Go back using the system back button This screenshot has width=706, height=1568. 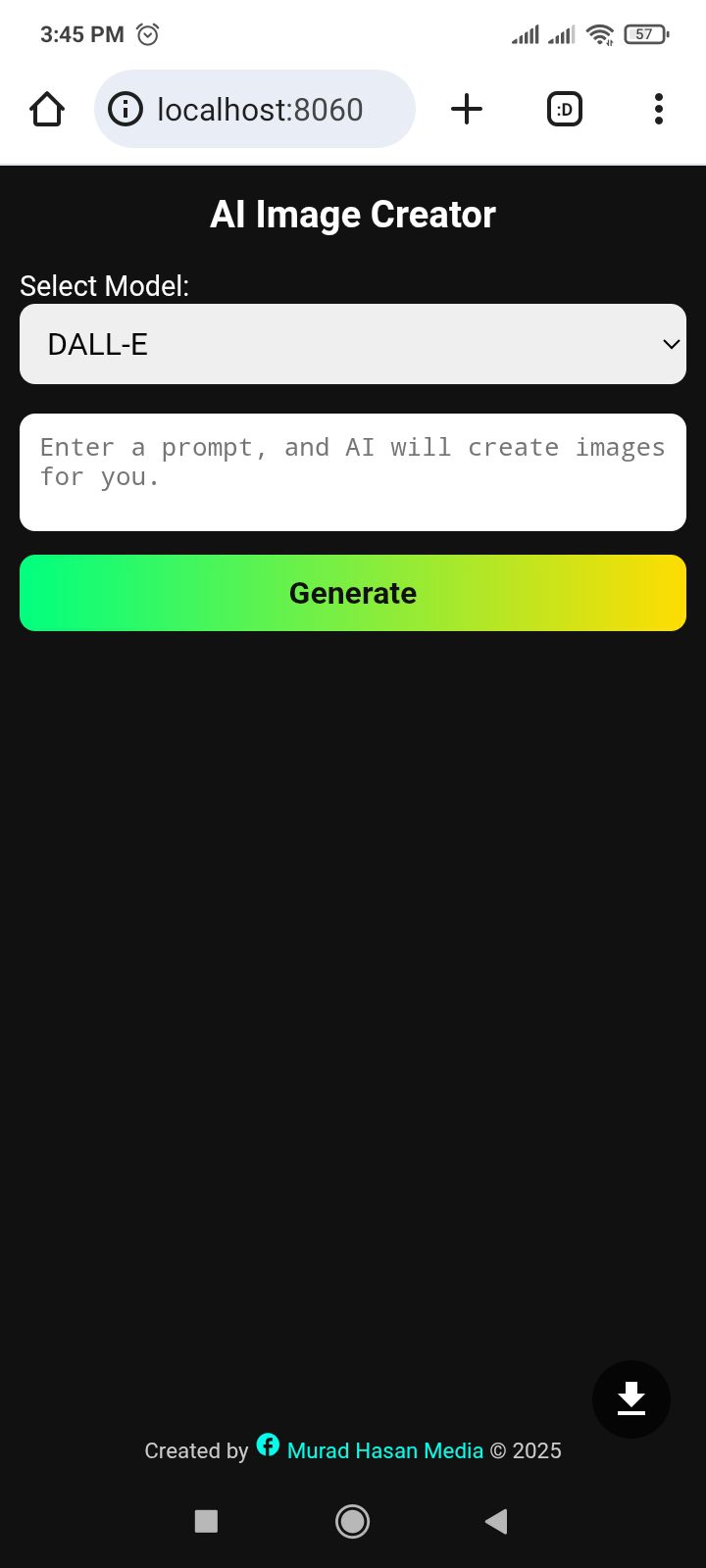pyautogui.click(x=496, y=1521)
